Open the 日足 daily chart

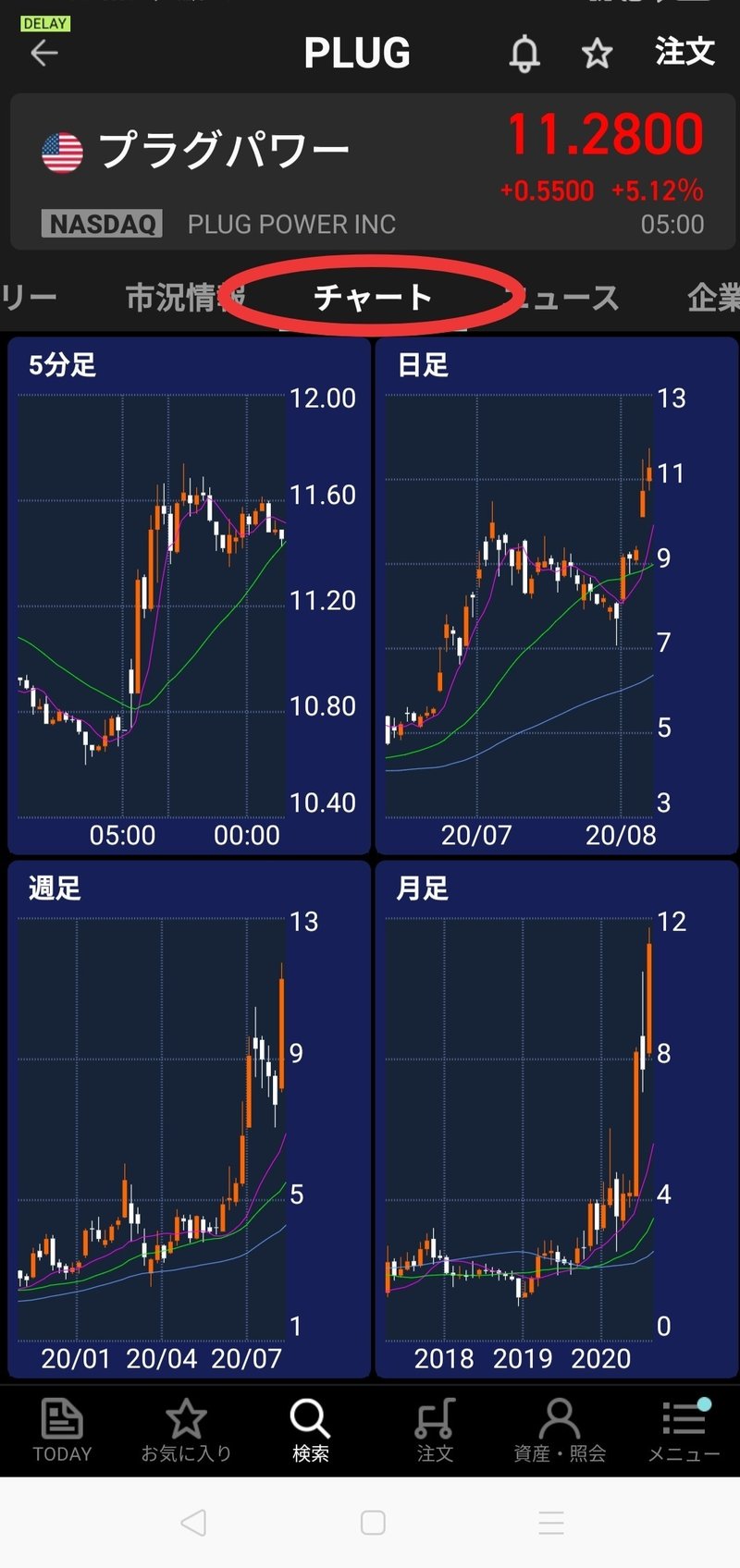pos(556,596)
